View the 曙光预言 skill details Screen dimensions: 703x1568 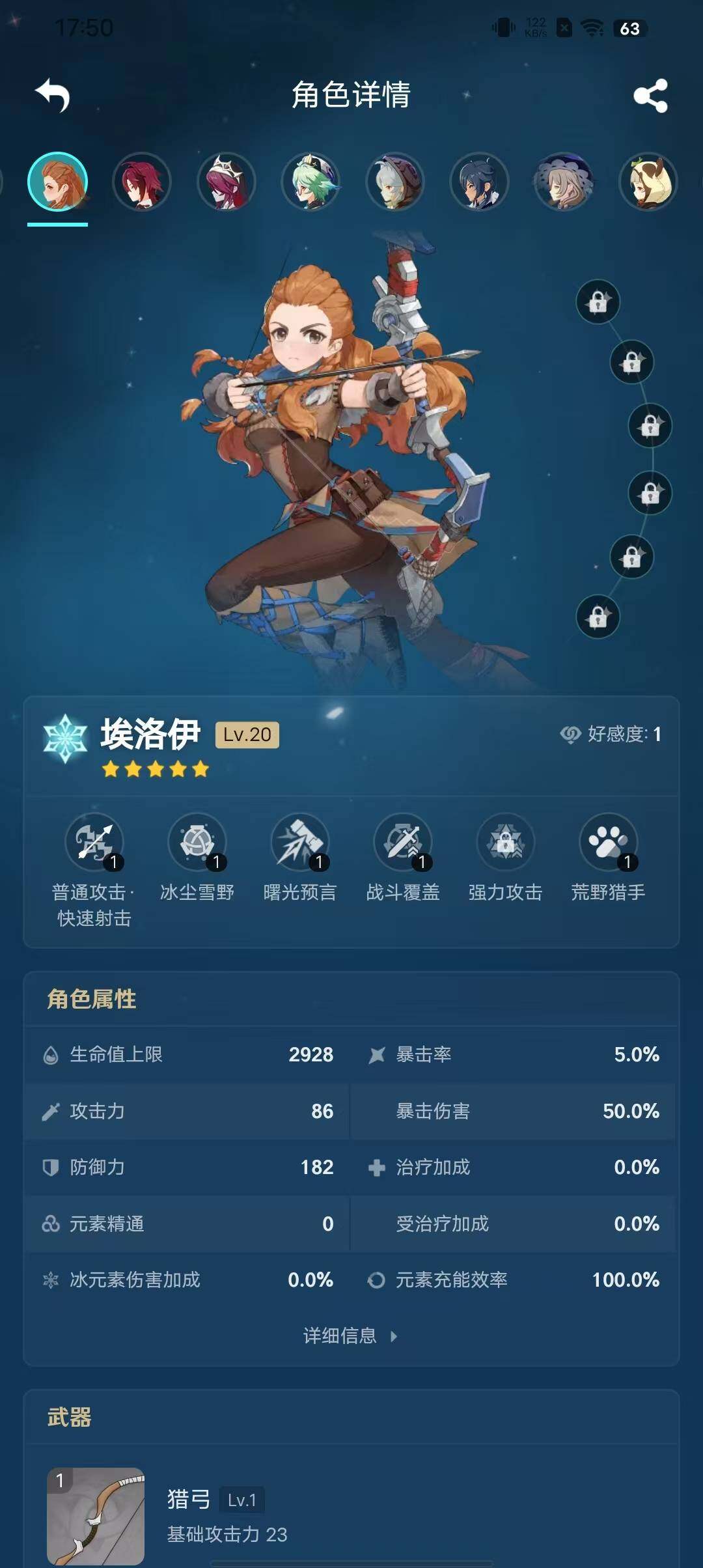pyautogui.click(x=300, y=843)
